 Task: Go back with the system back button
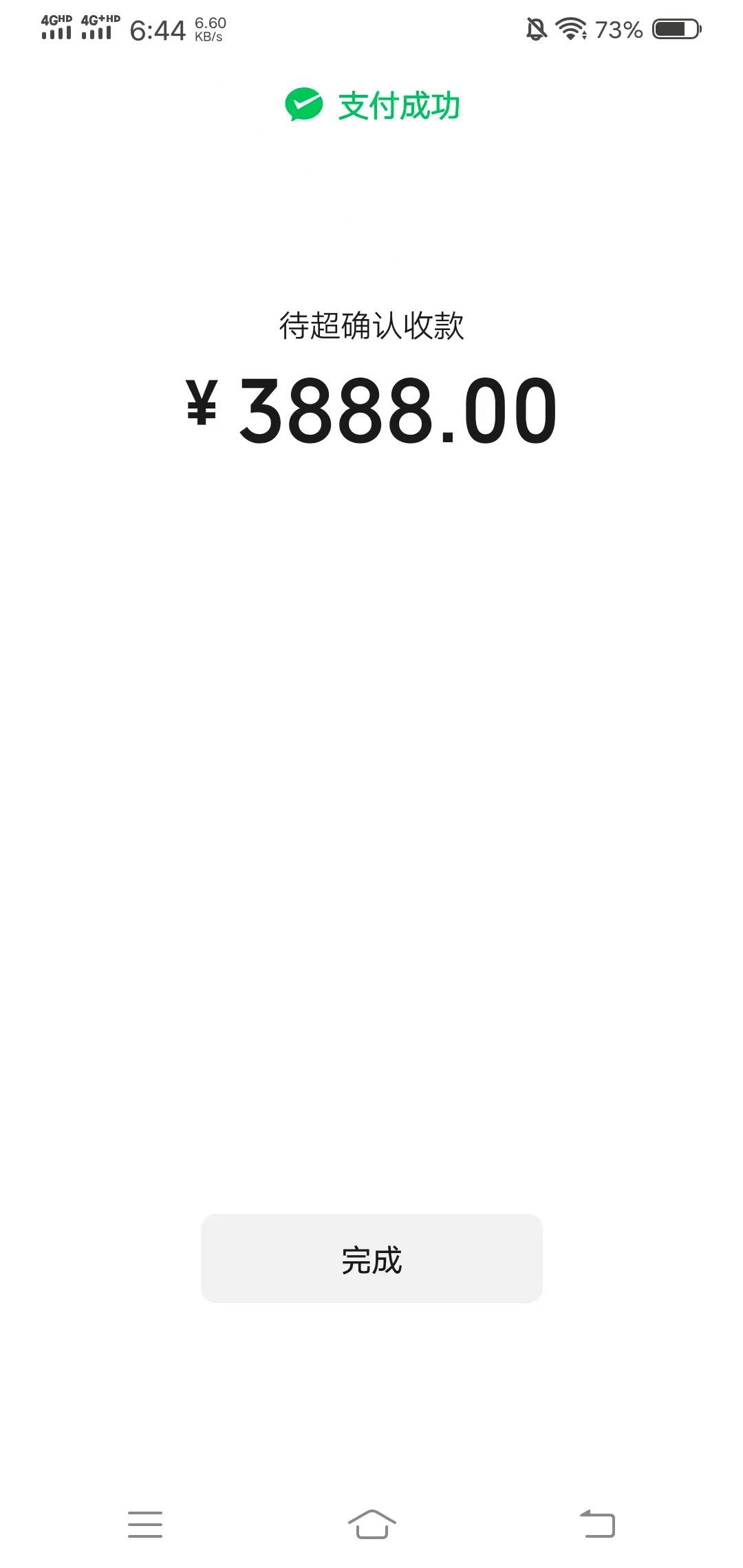point(597,1523)
